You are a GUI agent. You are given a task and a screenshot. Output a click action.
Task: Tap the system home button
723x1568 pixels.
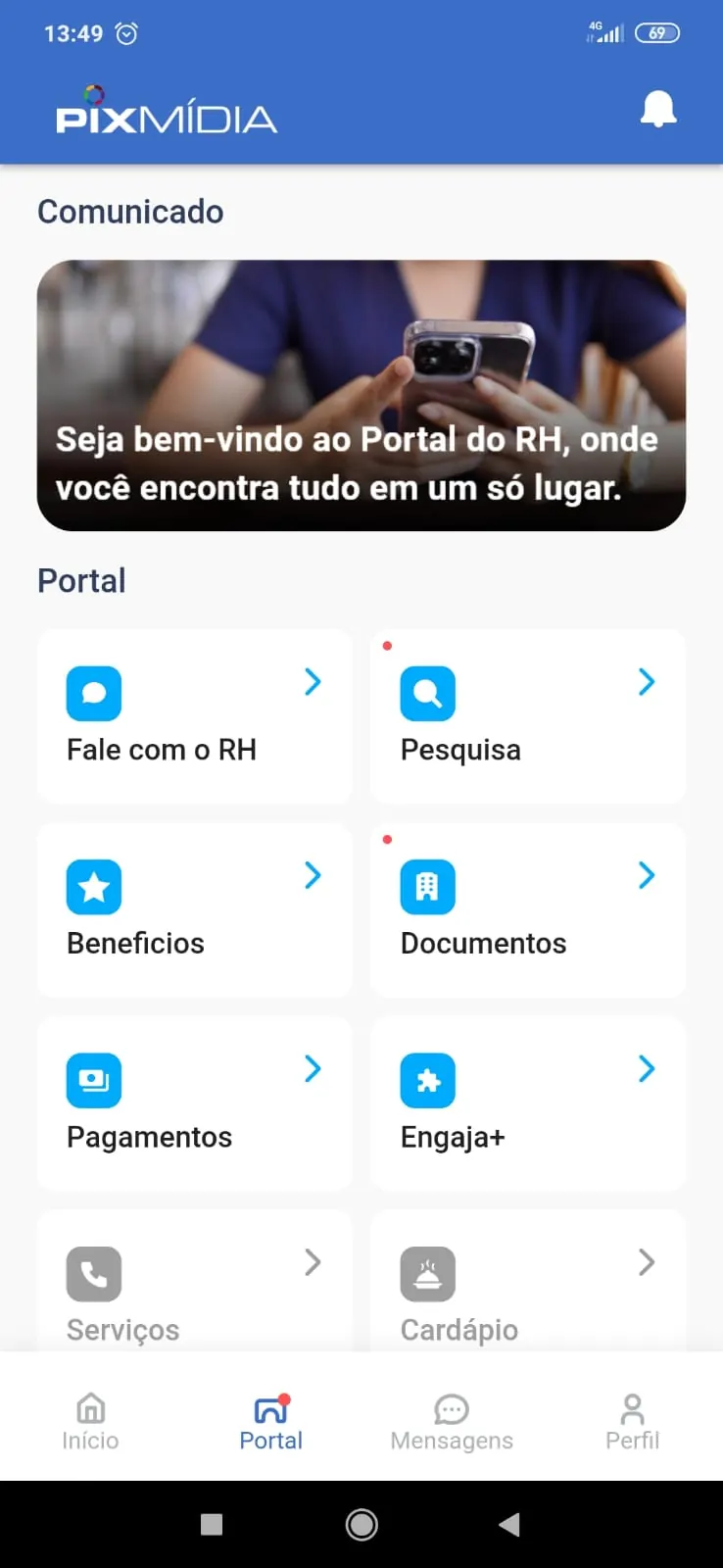click(361, 1524)
